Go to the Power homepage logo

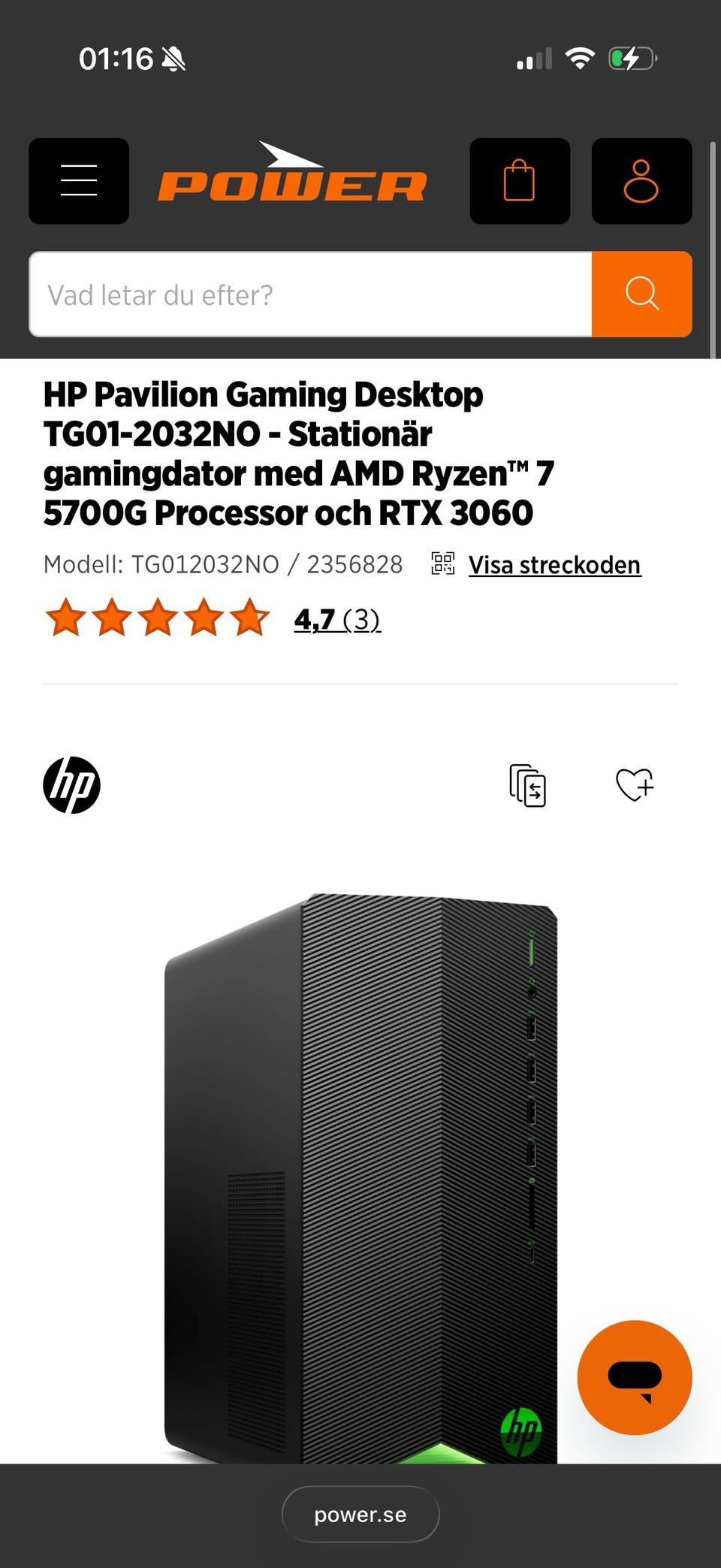pyautogui.click(x=292, y=174)
